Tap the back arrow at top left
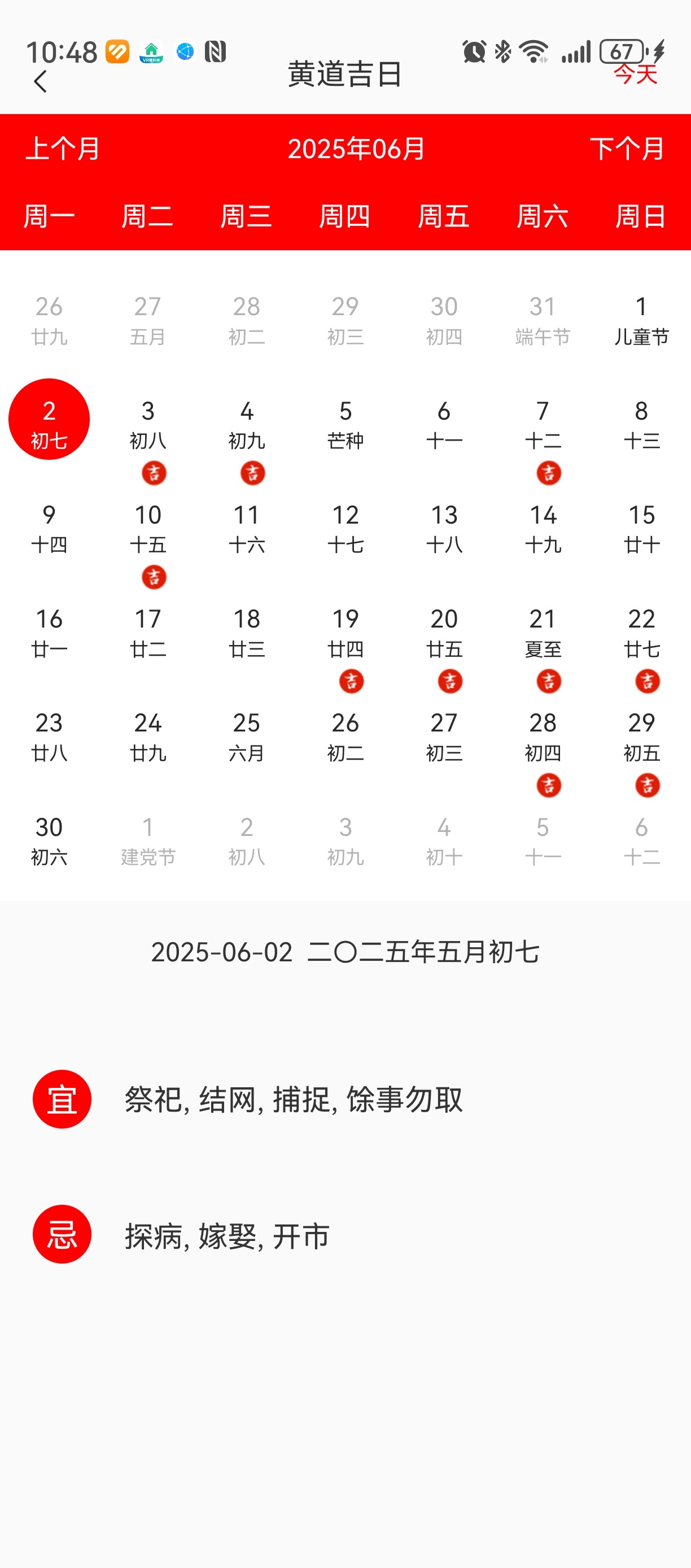The height and width of the screenshot is (1568, 691). point(40,81)
